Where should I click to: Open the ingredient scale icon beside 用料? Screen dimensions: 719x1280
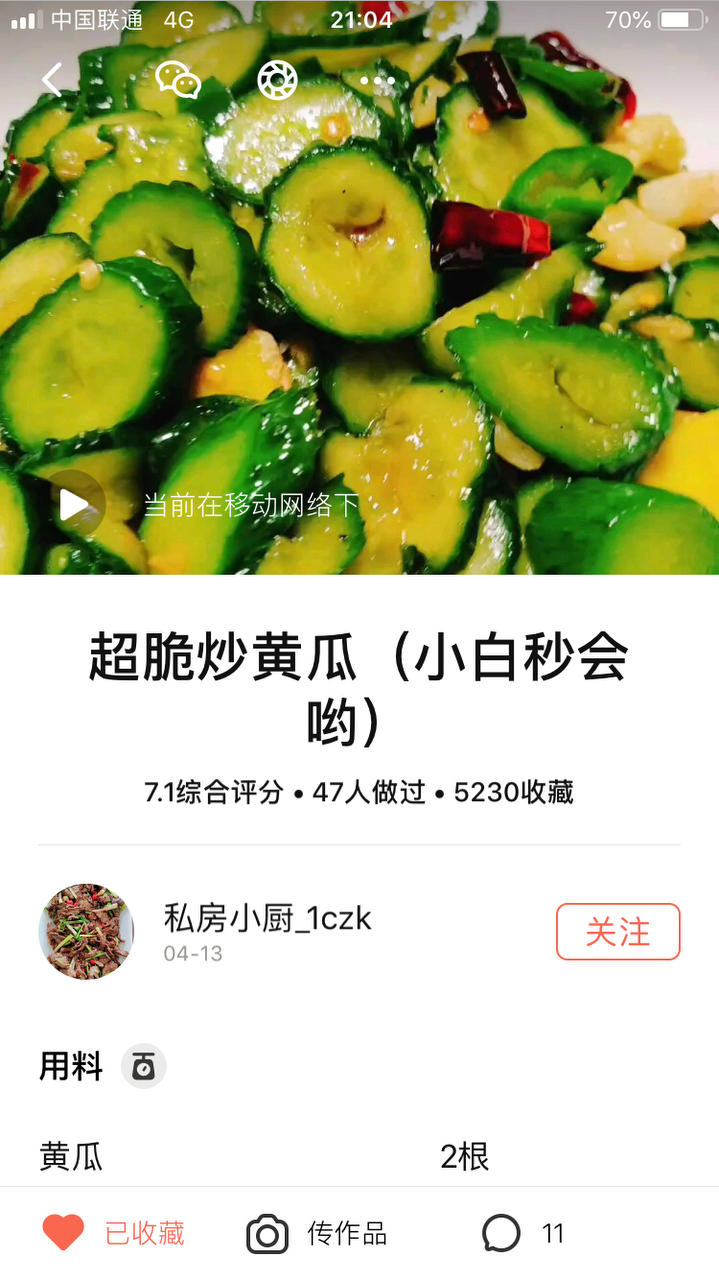tap(144, 1067)
